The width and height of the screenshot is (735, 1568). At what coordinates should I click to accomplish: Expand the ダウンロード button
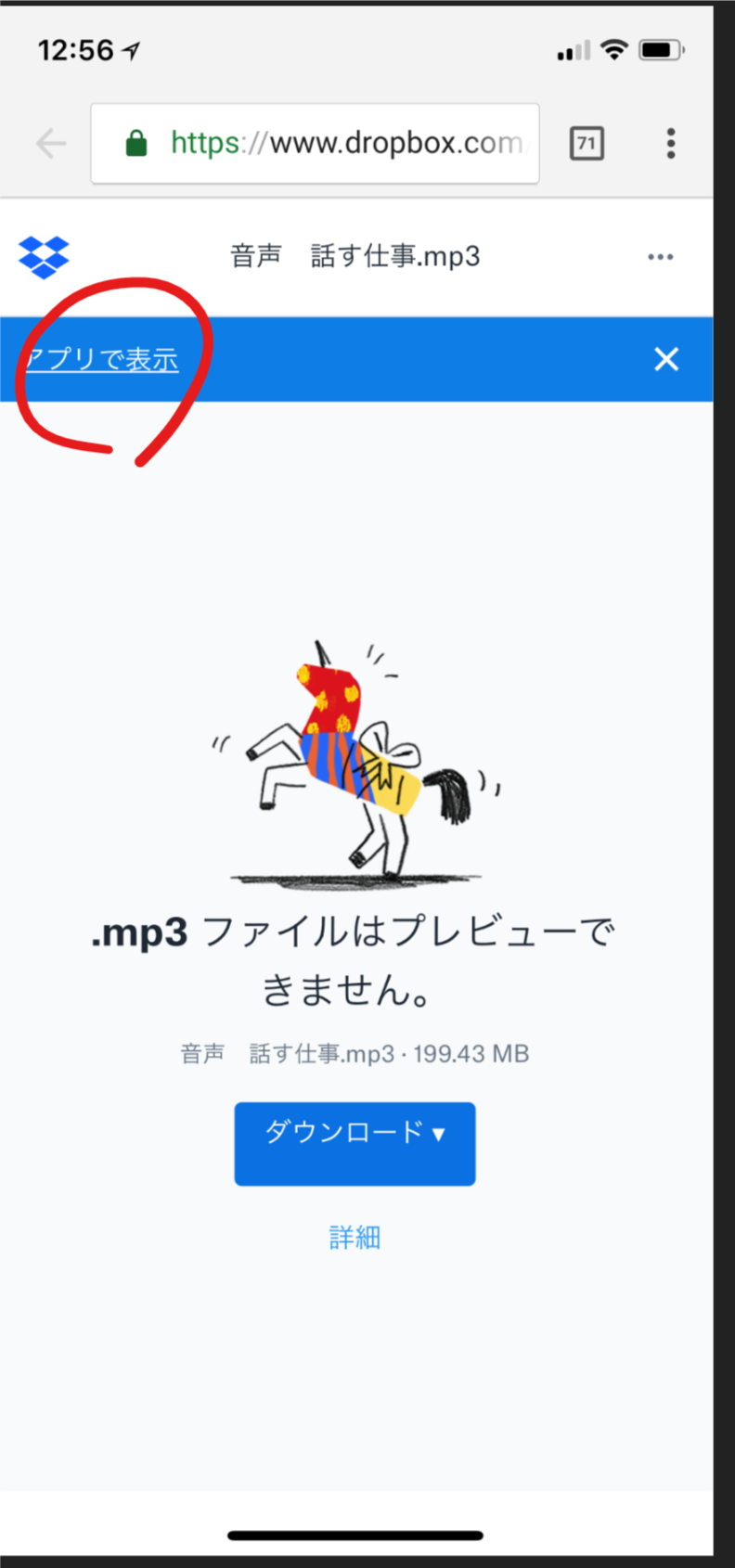coord(355,1143)
